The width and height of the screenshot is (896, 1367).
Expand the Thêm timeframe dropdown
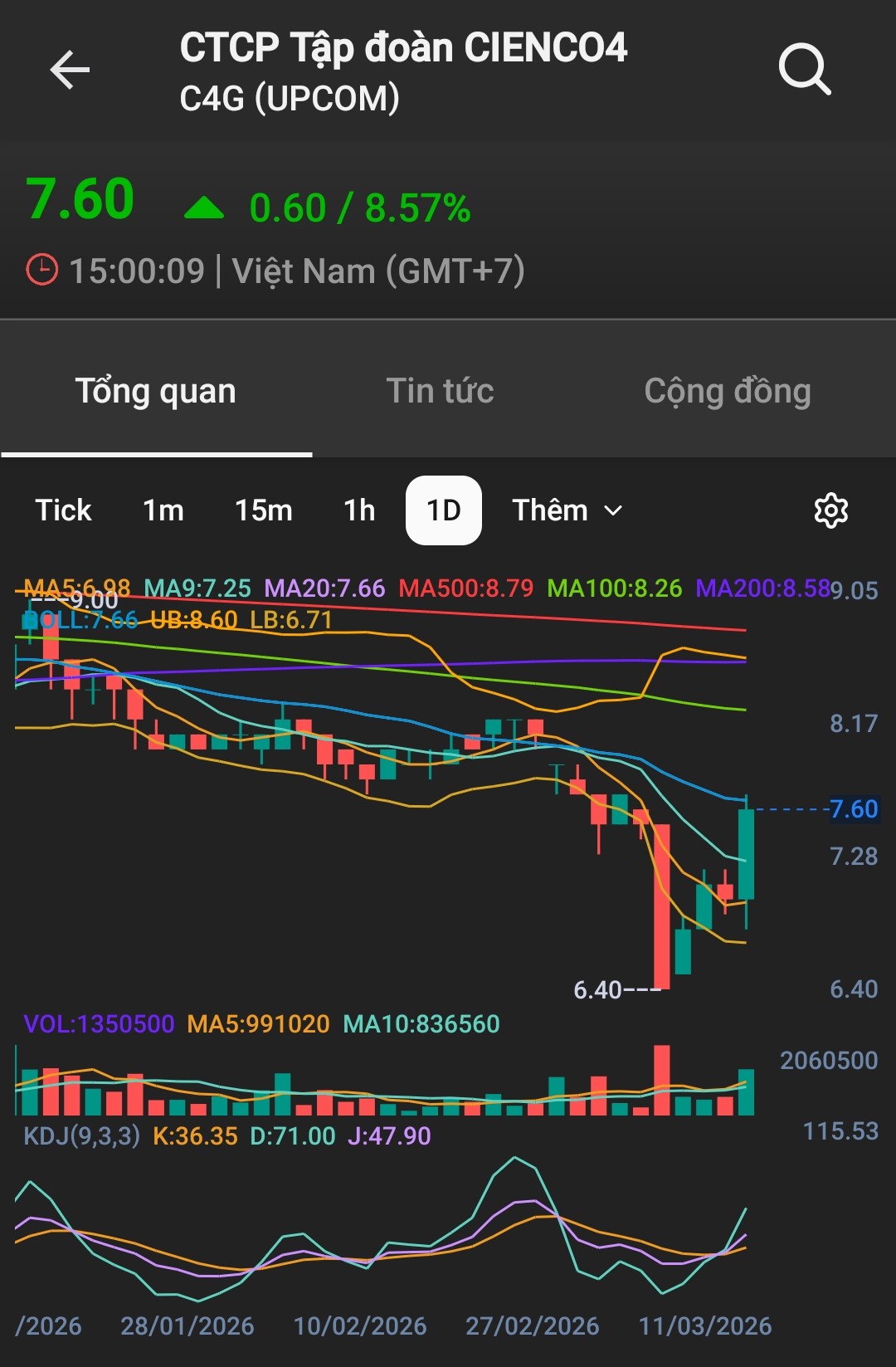(567, 510)
